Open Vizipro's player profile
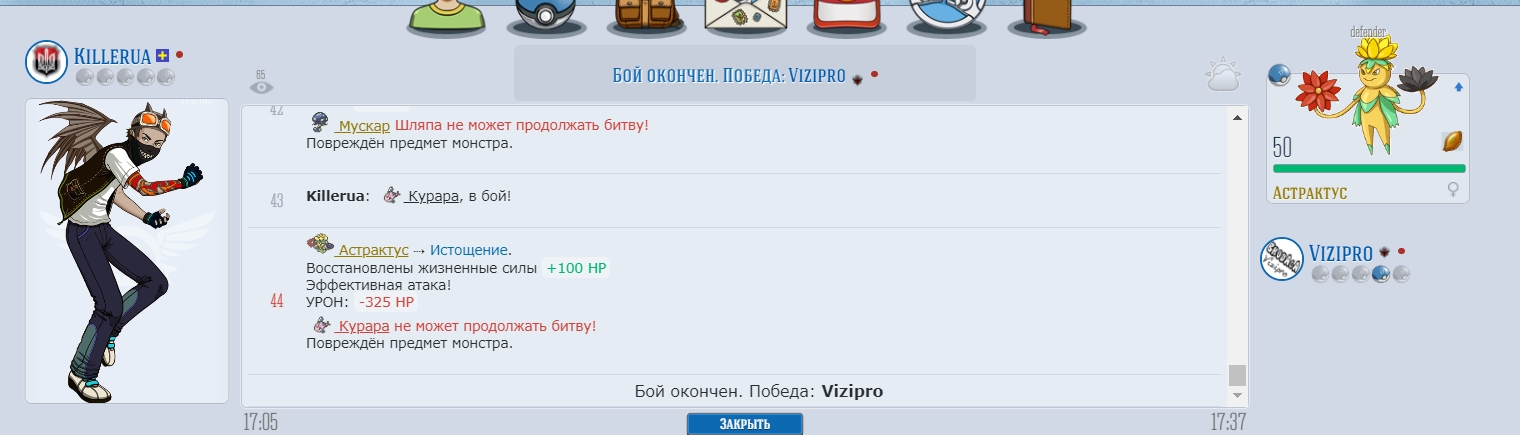 tap(1338, 252)
